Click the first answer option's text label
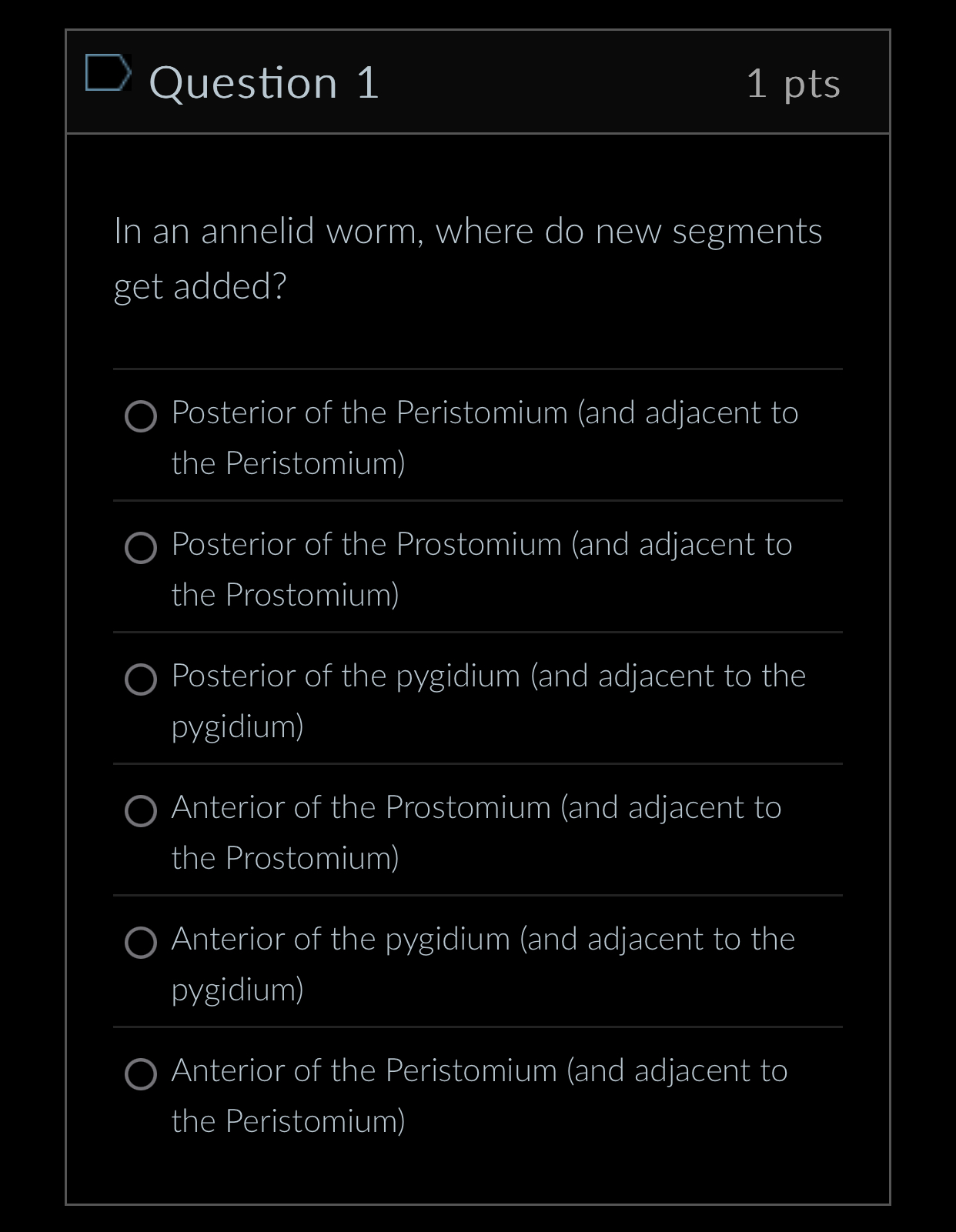 (484, 436)
